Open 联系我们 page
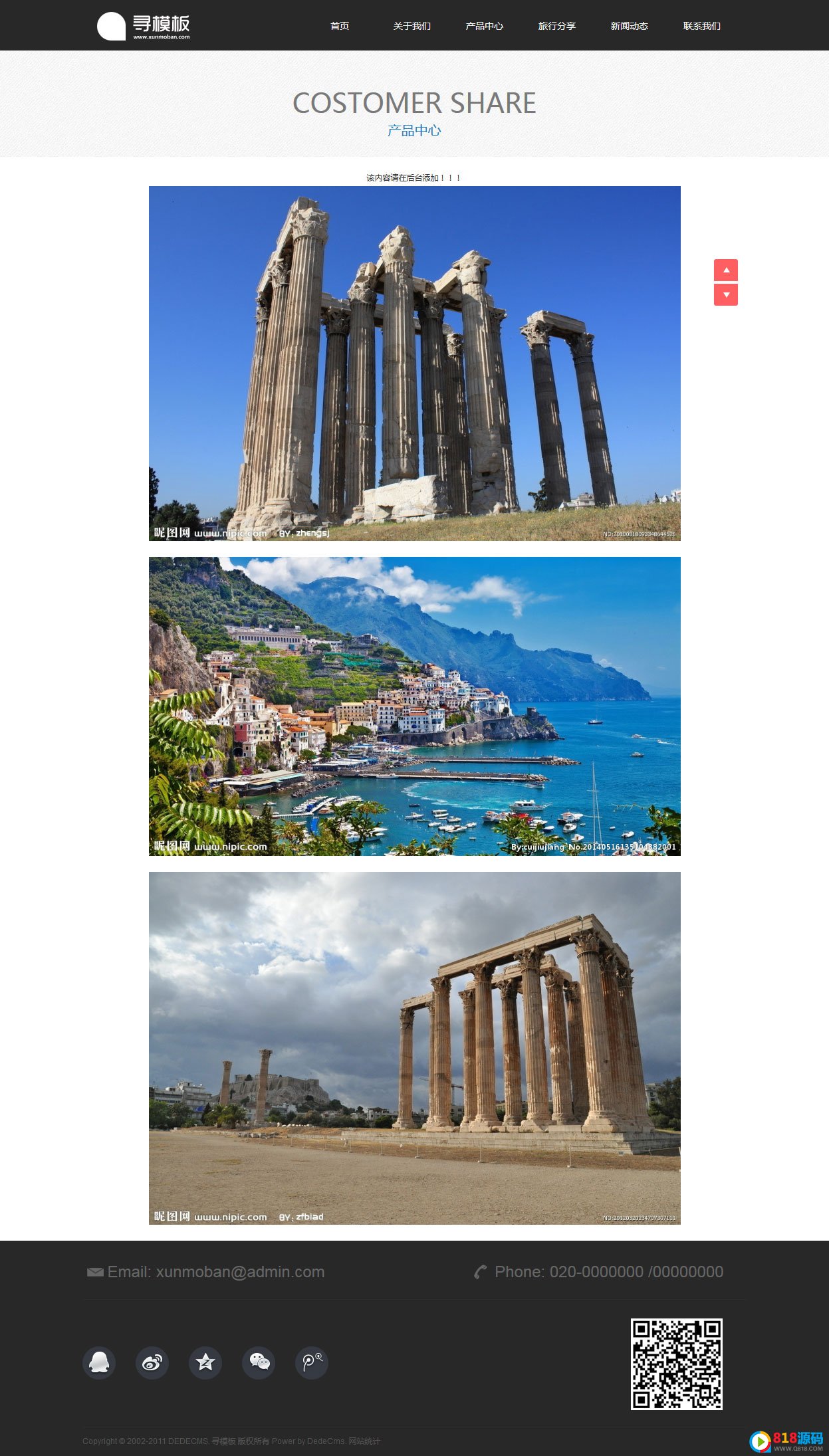The image size is (829, 1456). [701, 26]
